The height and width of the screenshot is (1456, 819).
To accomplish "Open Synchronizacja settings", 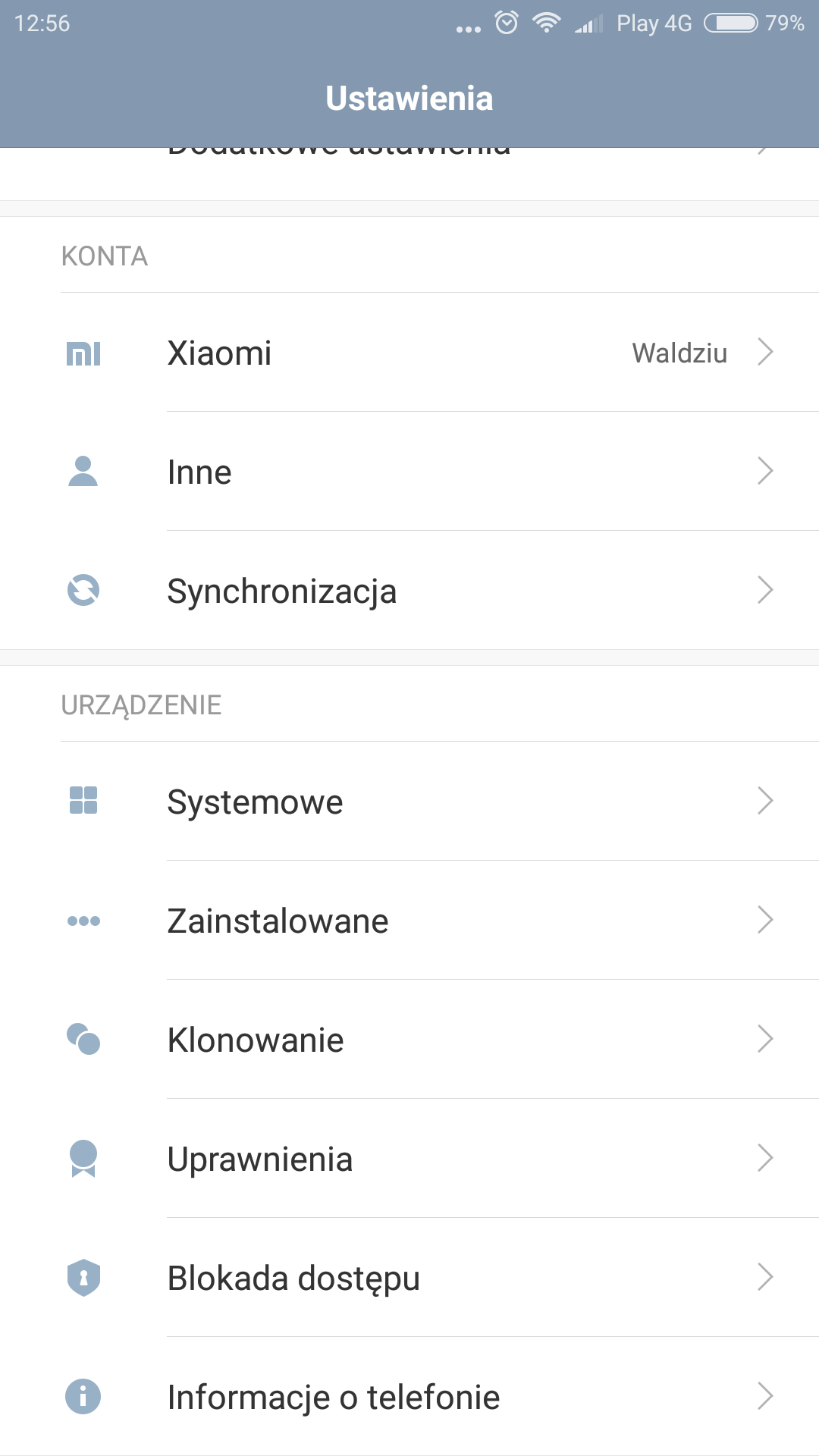I will click(x=409, y=591).
